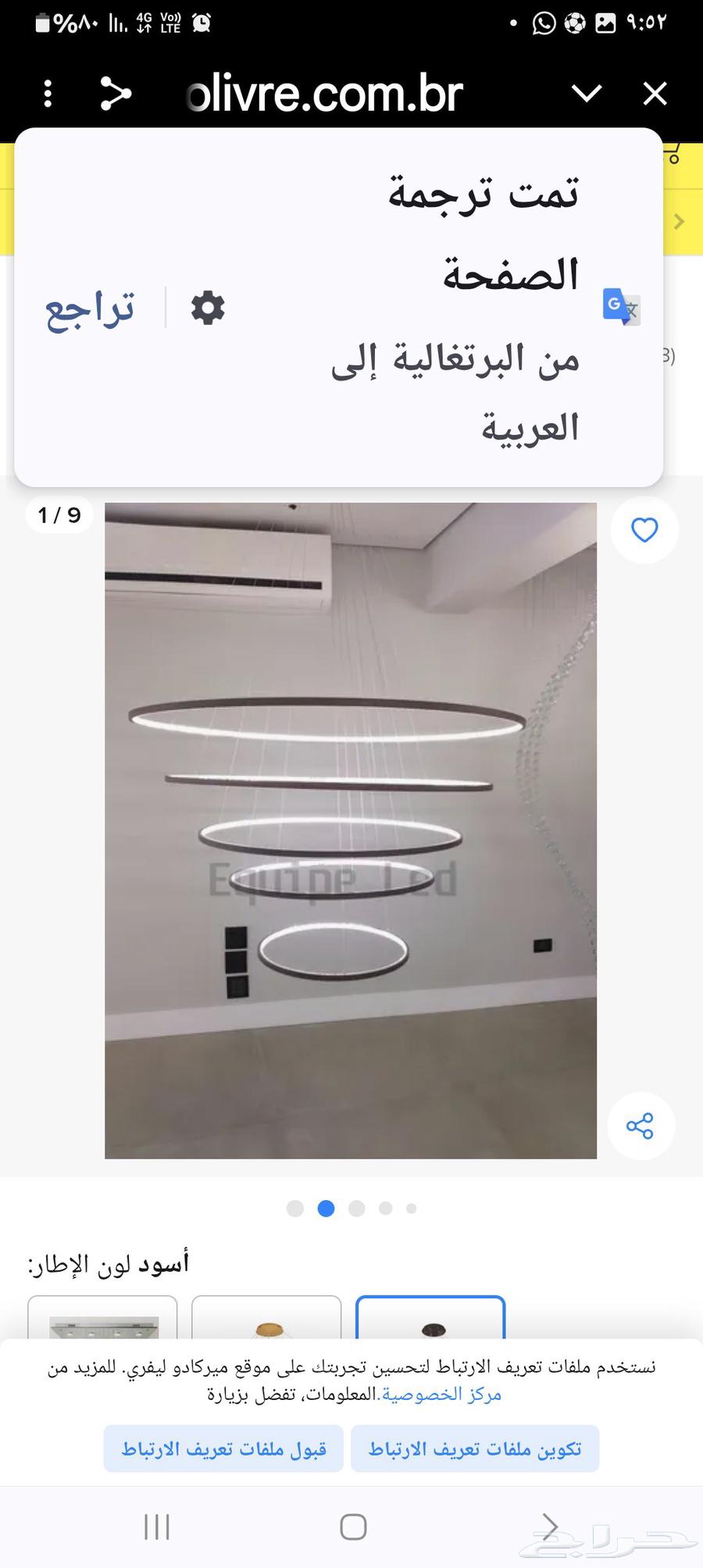Share the page from the top bar
Screen dimensions: 703x1568
tap(116, 94)
